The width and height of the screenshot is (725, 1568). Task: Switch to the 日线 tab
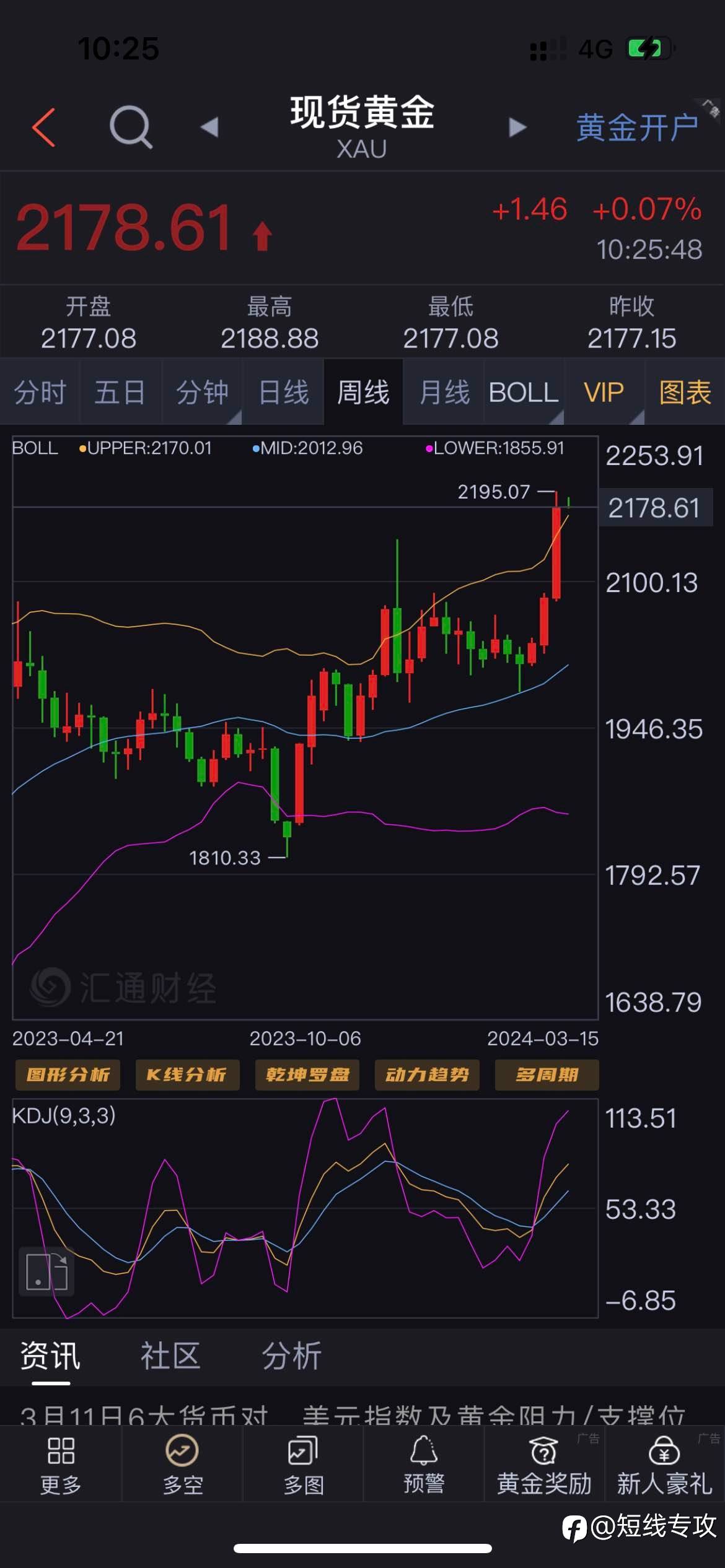click(283, 392)
